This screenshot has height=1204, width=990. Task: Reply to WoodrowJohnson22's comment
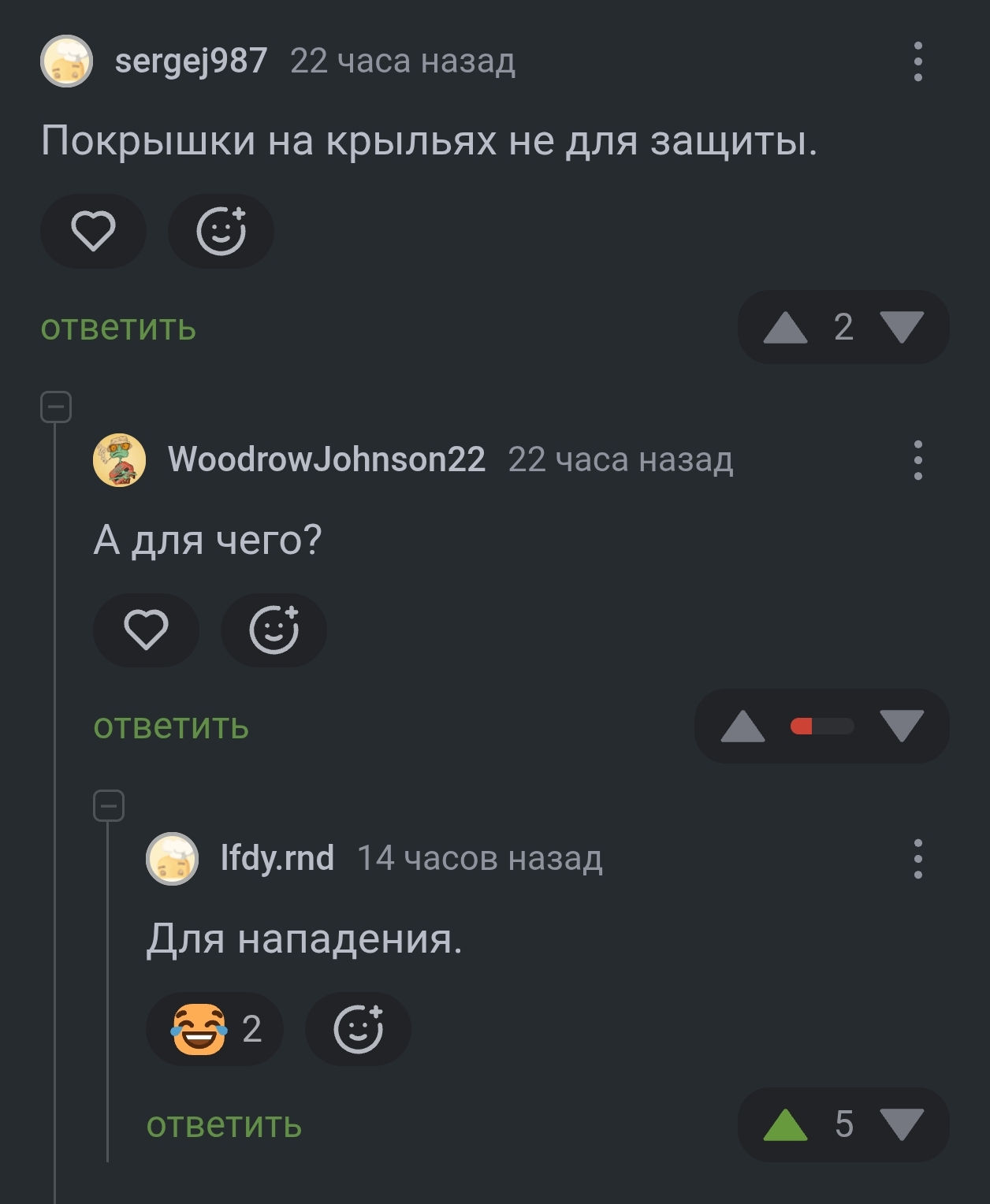click(171, 726)
